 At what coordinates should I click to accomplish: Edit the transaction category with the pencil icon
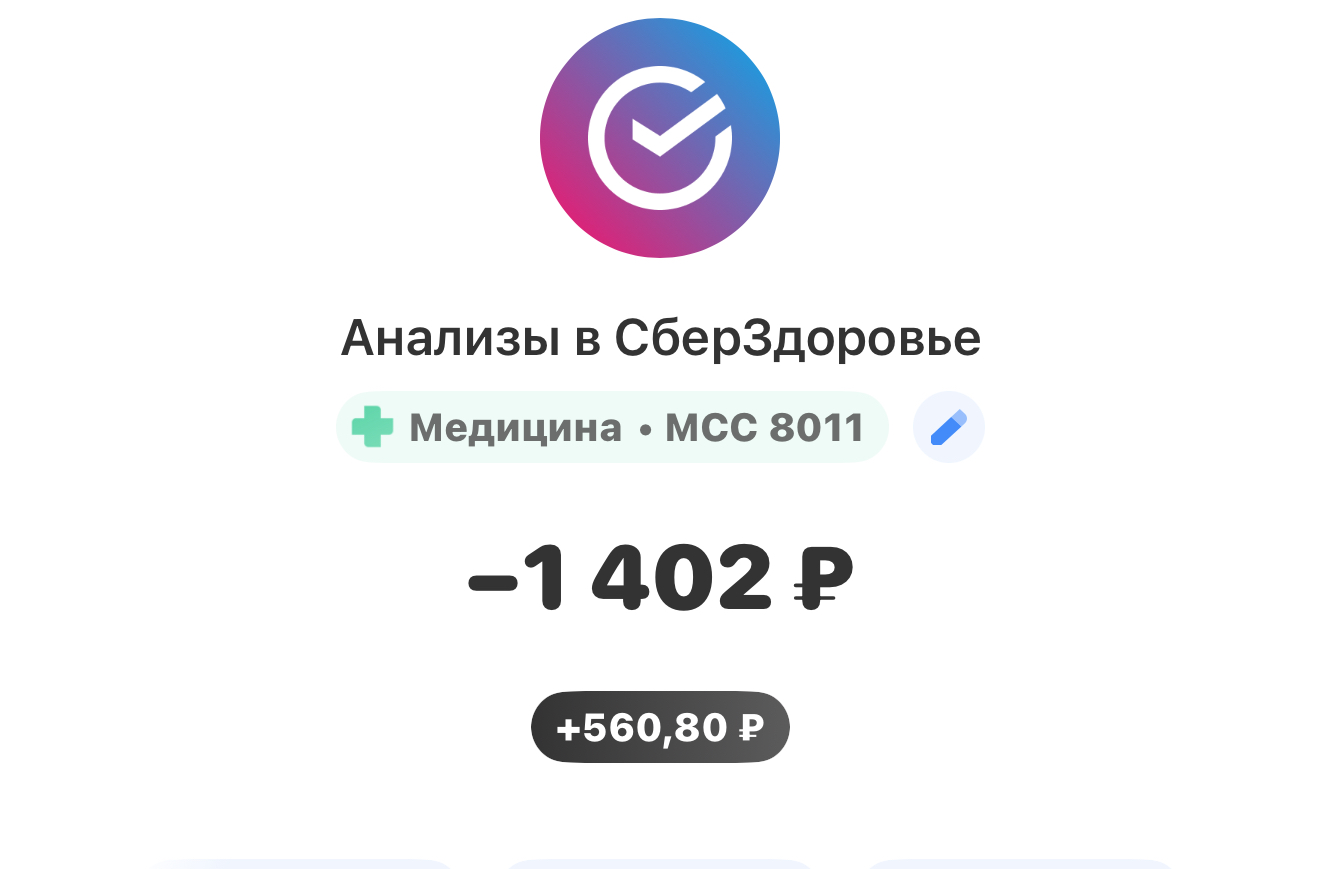point(948,427)
